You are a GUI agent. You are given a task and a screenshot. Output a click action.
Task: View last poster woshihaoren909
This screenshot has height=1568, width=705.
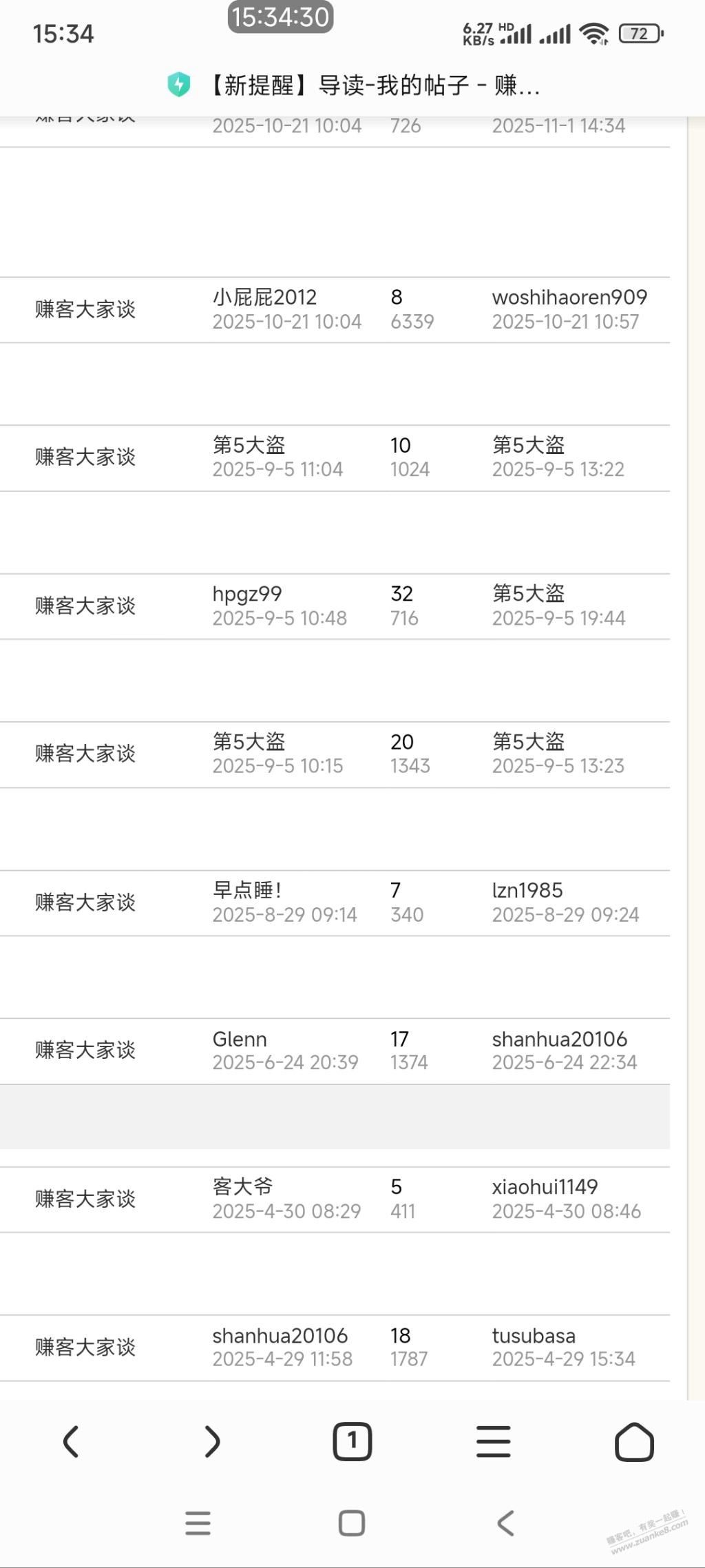(569, 297)
